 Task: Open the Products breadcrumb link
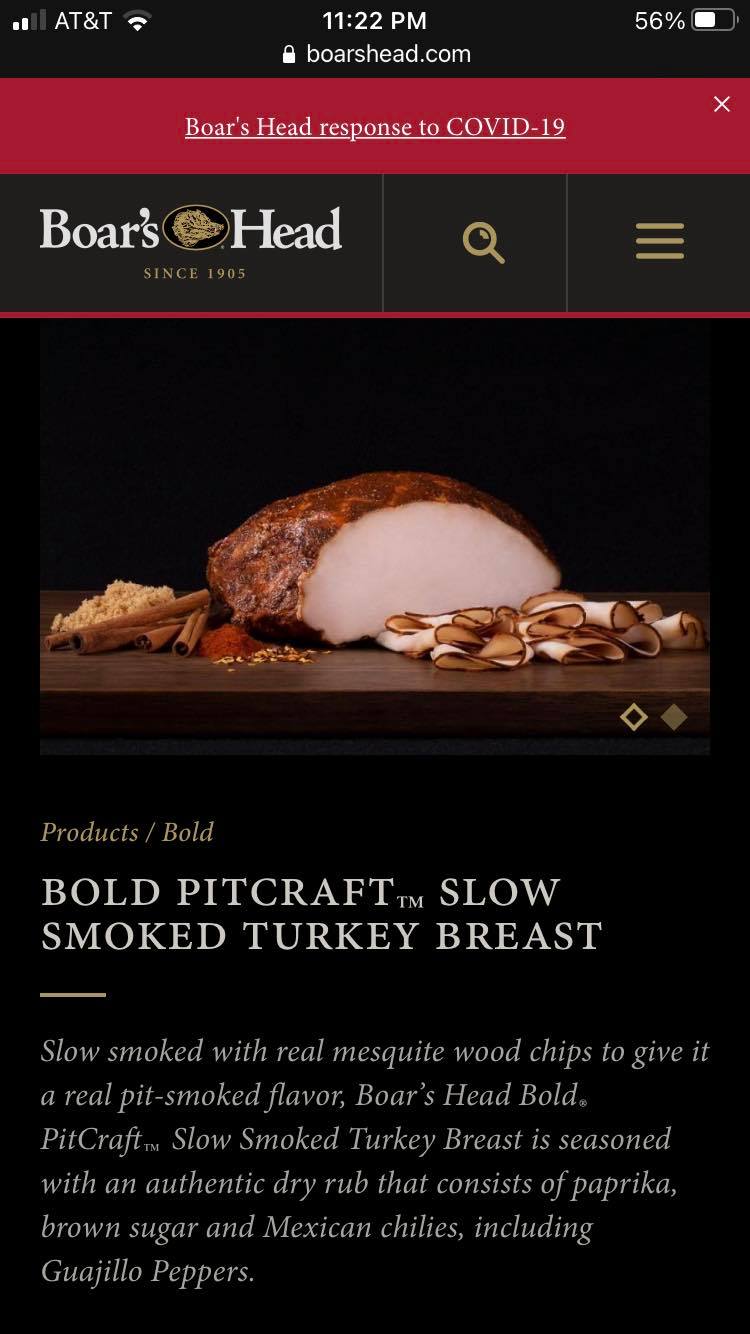89,832
